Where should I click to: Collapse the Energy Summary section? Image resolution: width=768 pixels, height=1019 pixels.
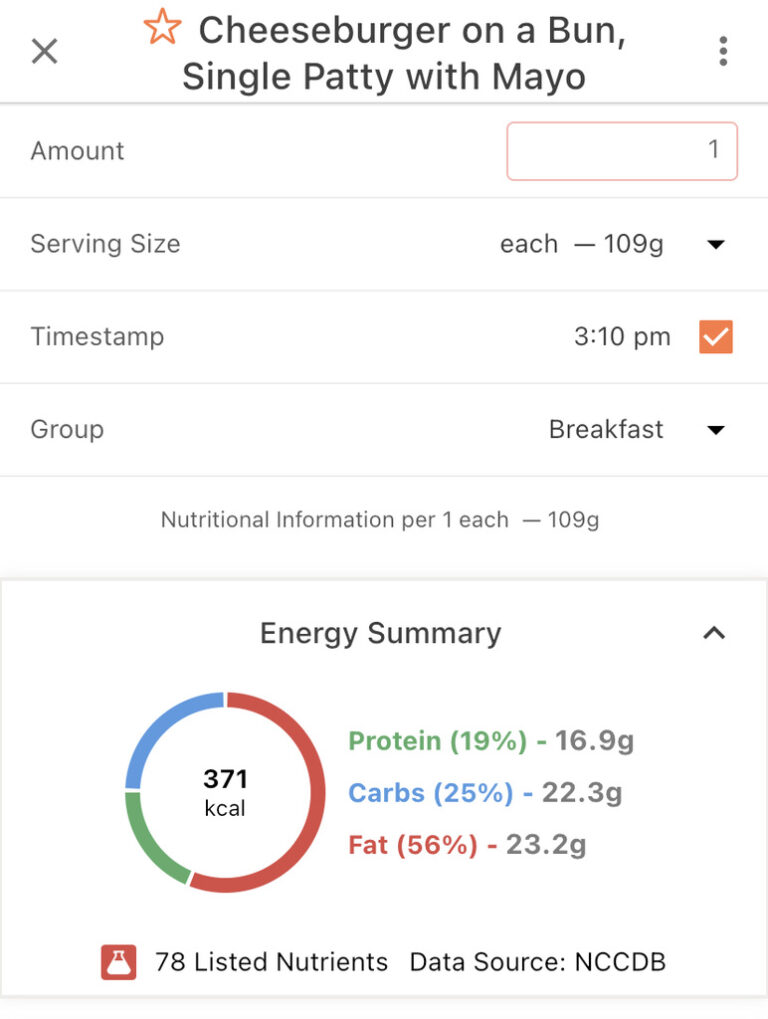tap(715, 633)
